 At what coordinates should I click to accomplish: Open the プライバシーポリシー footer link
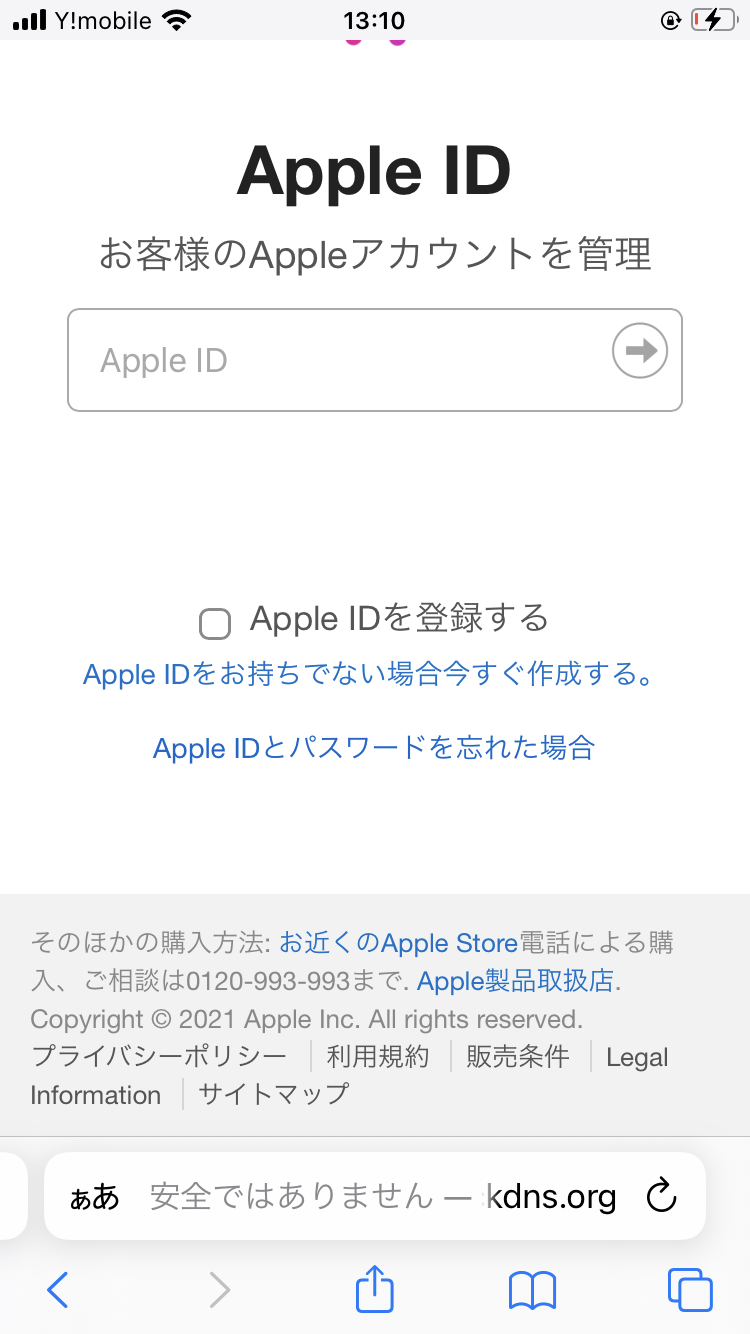click(159, 1057)
